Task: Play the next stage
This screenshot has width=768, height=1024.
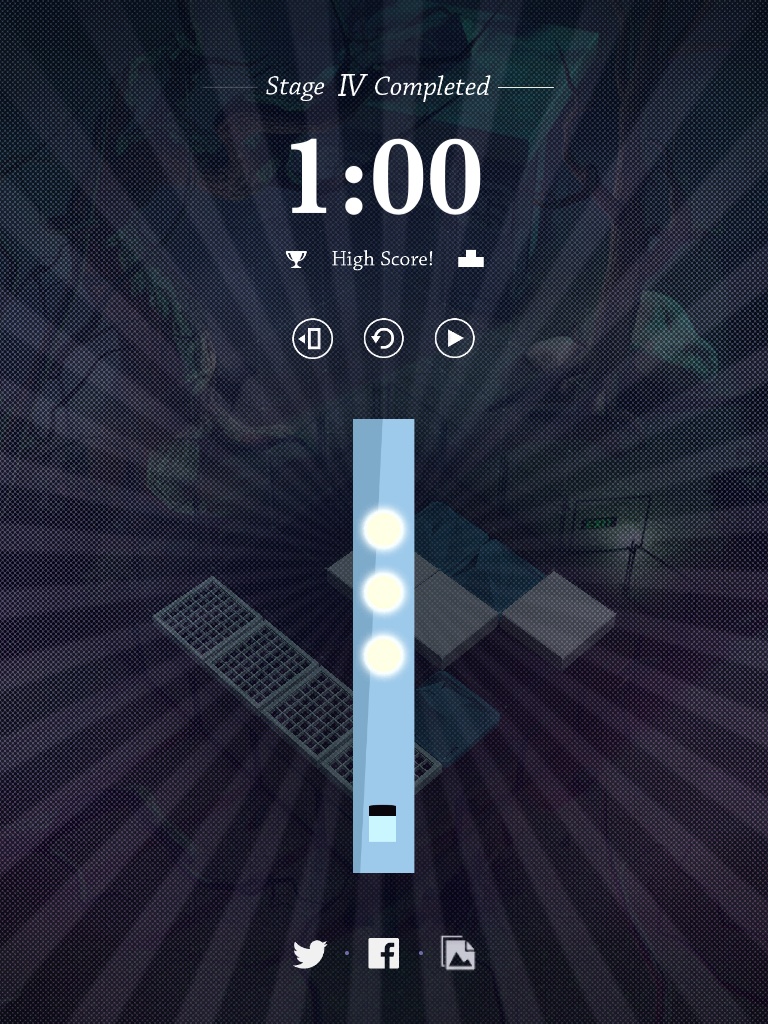Action: 454,339
